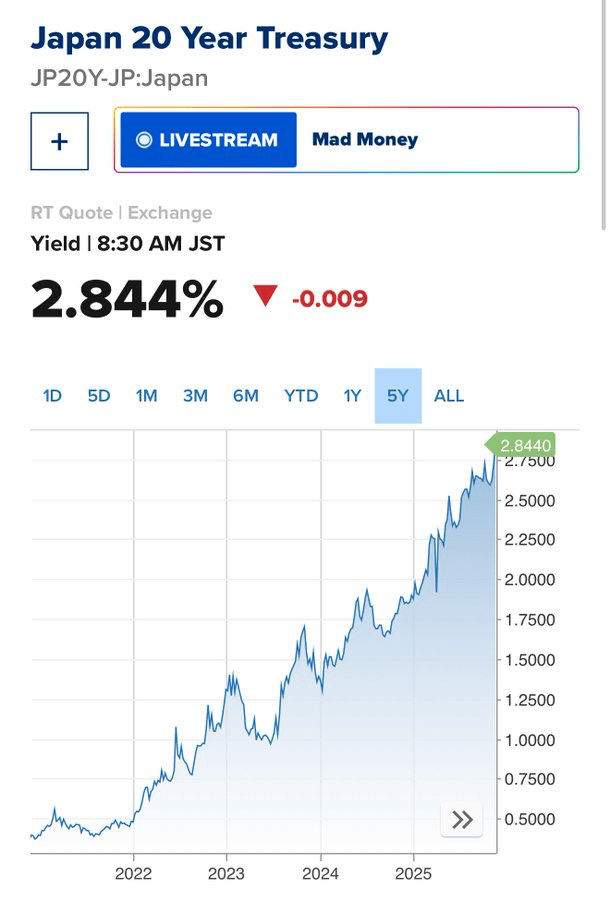Show the 6M chart range
This screenshot has height=900, width=610.
(246, 396)
